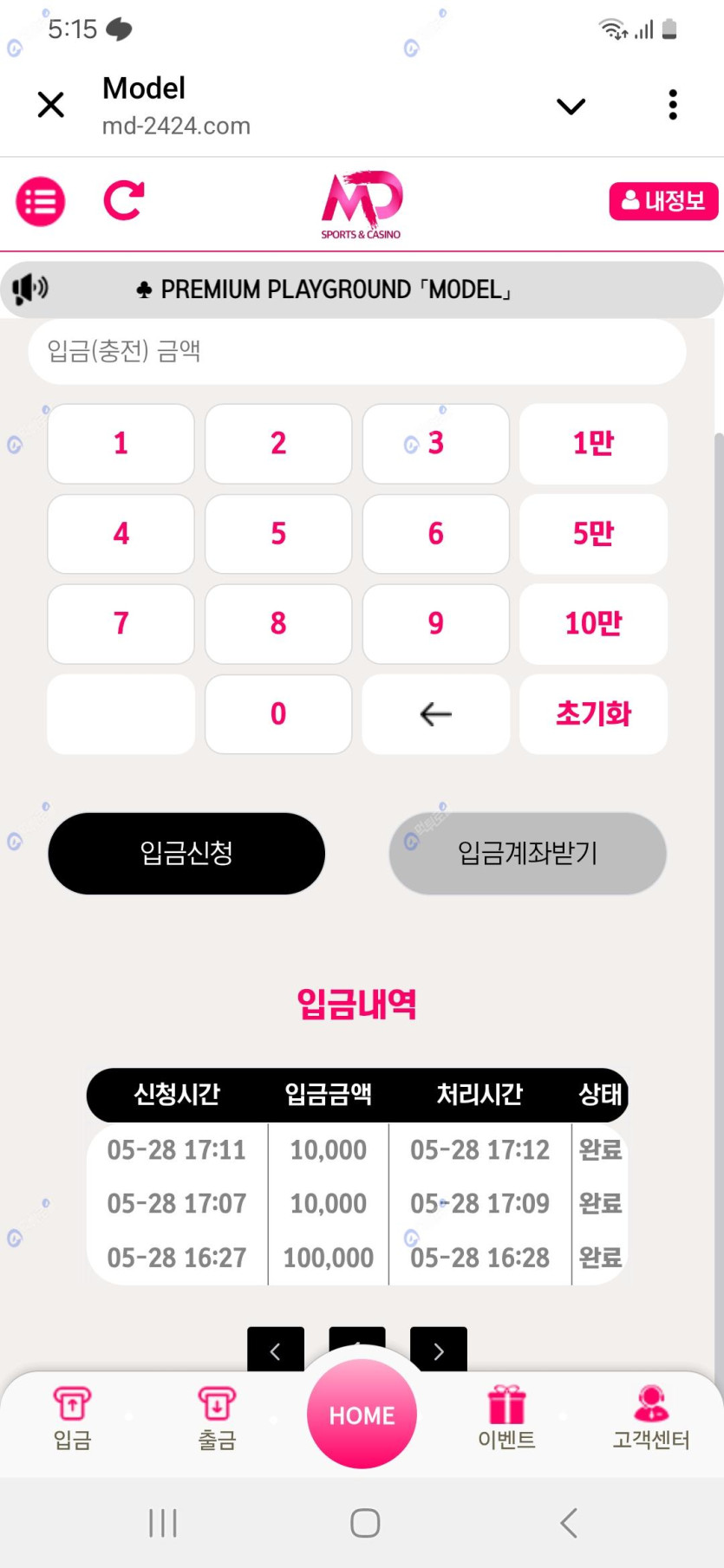Go to HOME from bottom bar

362,1415
